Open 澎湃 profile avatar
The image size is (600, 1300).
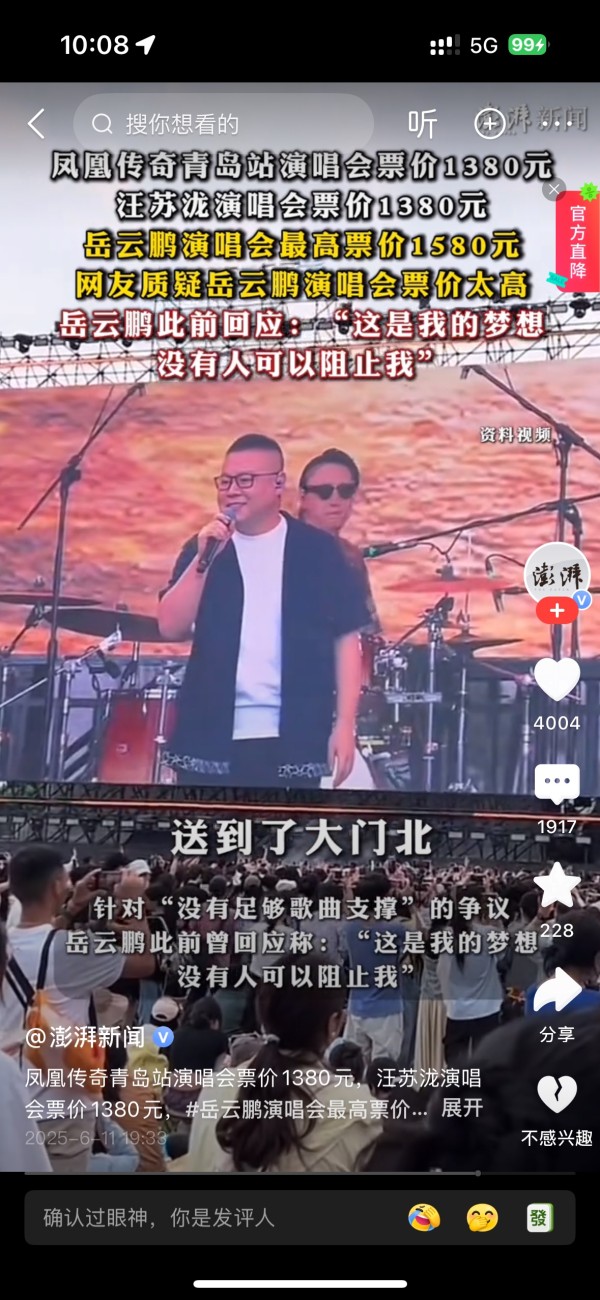tap(557, 574)
